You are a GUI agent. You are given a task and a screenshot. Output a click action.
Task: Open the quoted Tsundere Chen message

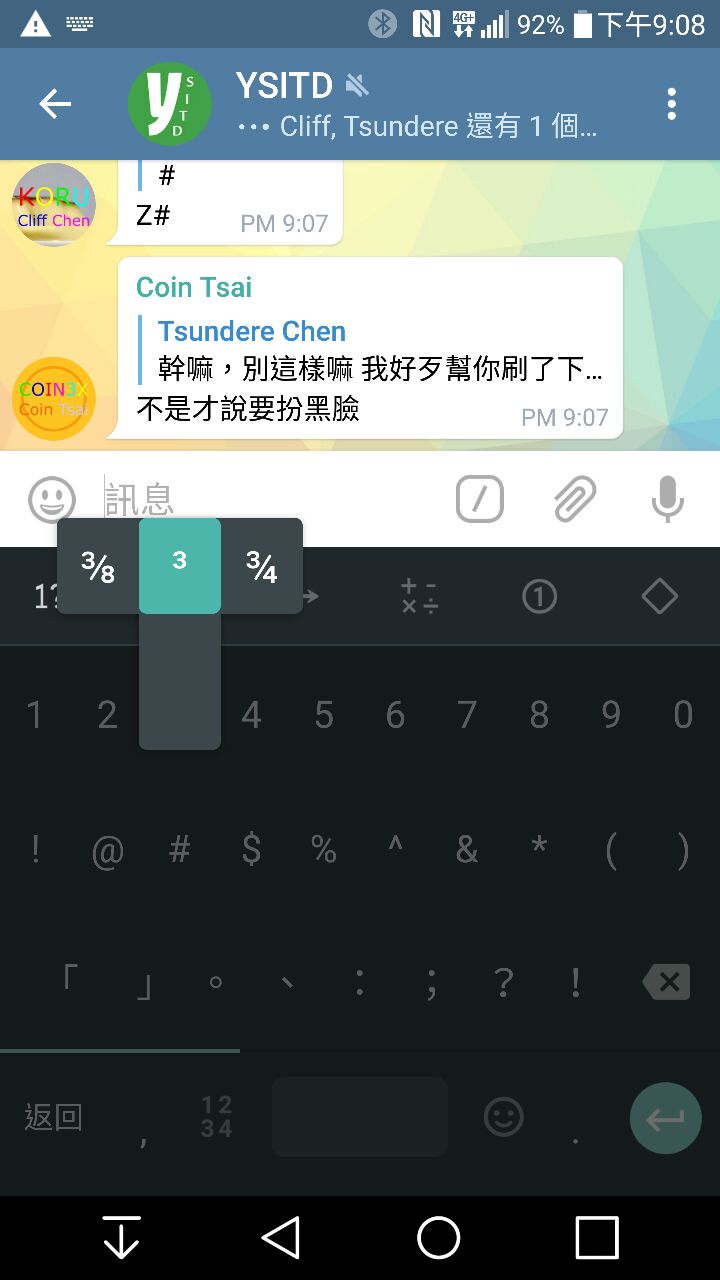[x=378, y=350]
